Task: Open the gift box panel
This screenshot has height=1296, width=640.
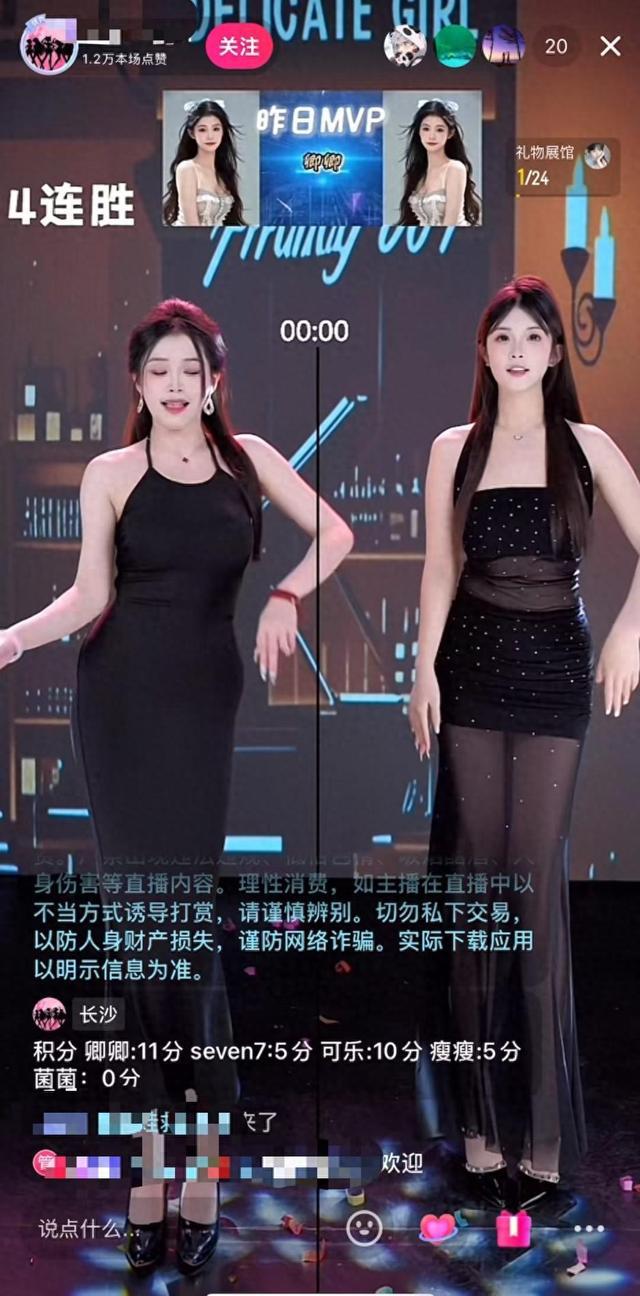Action: 513,1228
